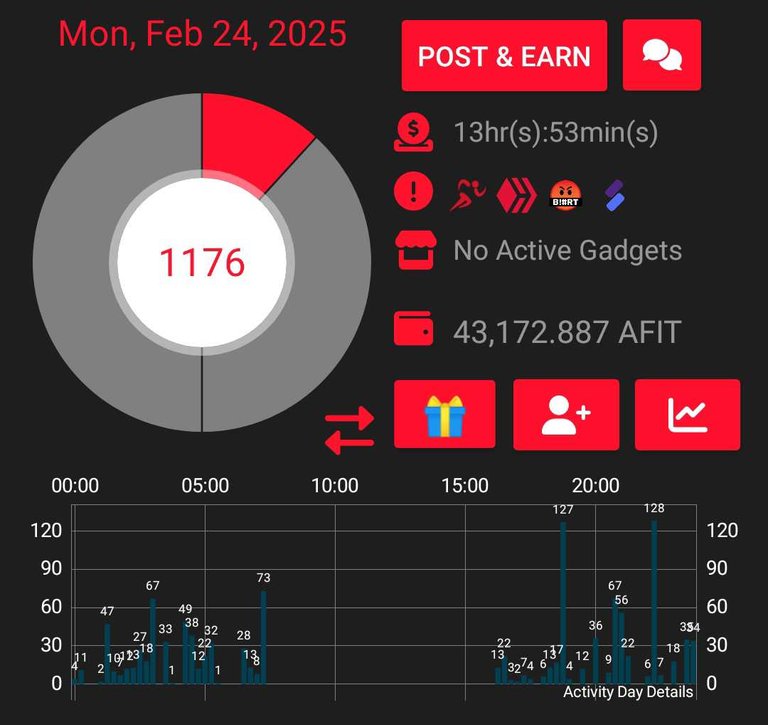The width and height of the screenshot is (768, 725).
Task: Open the exclamation alert icon
Action: tap(414, 193)
